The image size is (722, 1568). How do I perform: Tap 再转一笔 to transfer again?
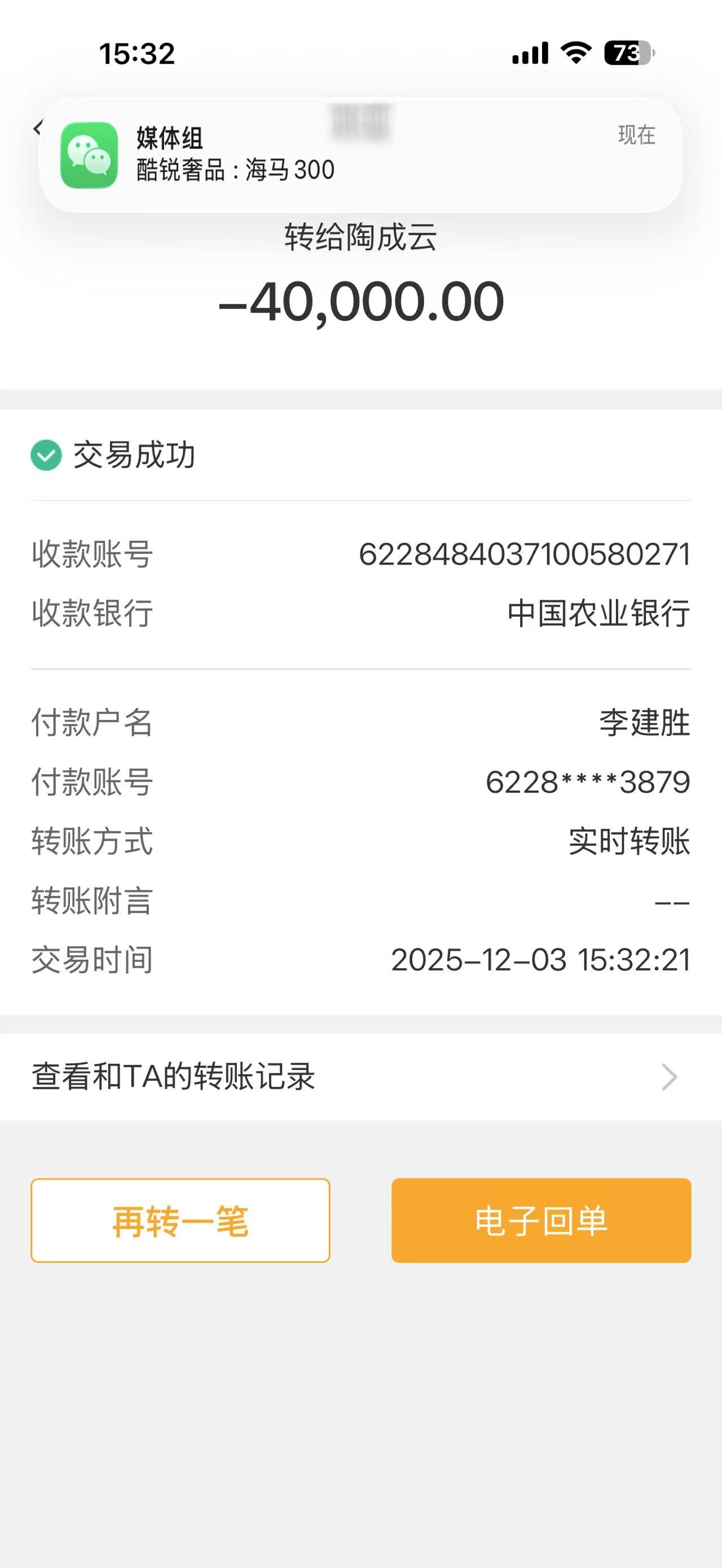(180, 1220)
